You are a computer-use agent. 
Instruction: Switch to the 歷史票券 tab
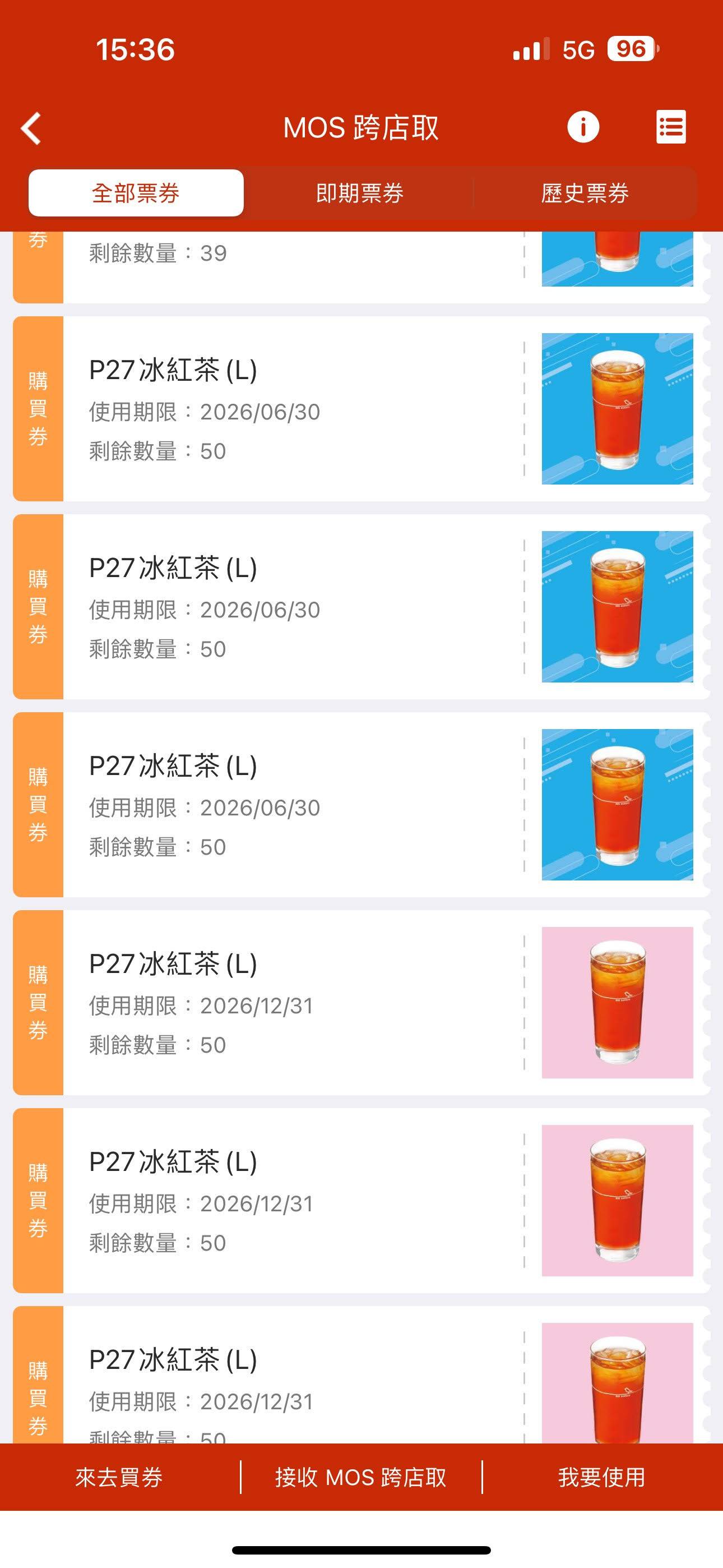pos(584,193)
